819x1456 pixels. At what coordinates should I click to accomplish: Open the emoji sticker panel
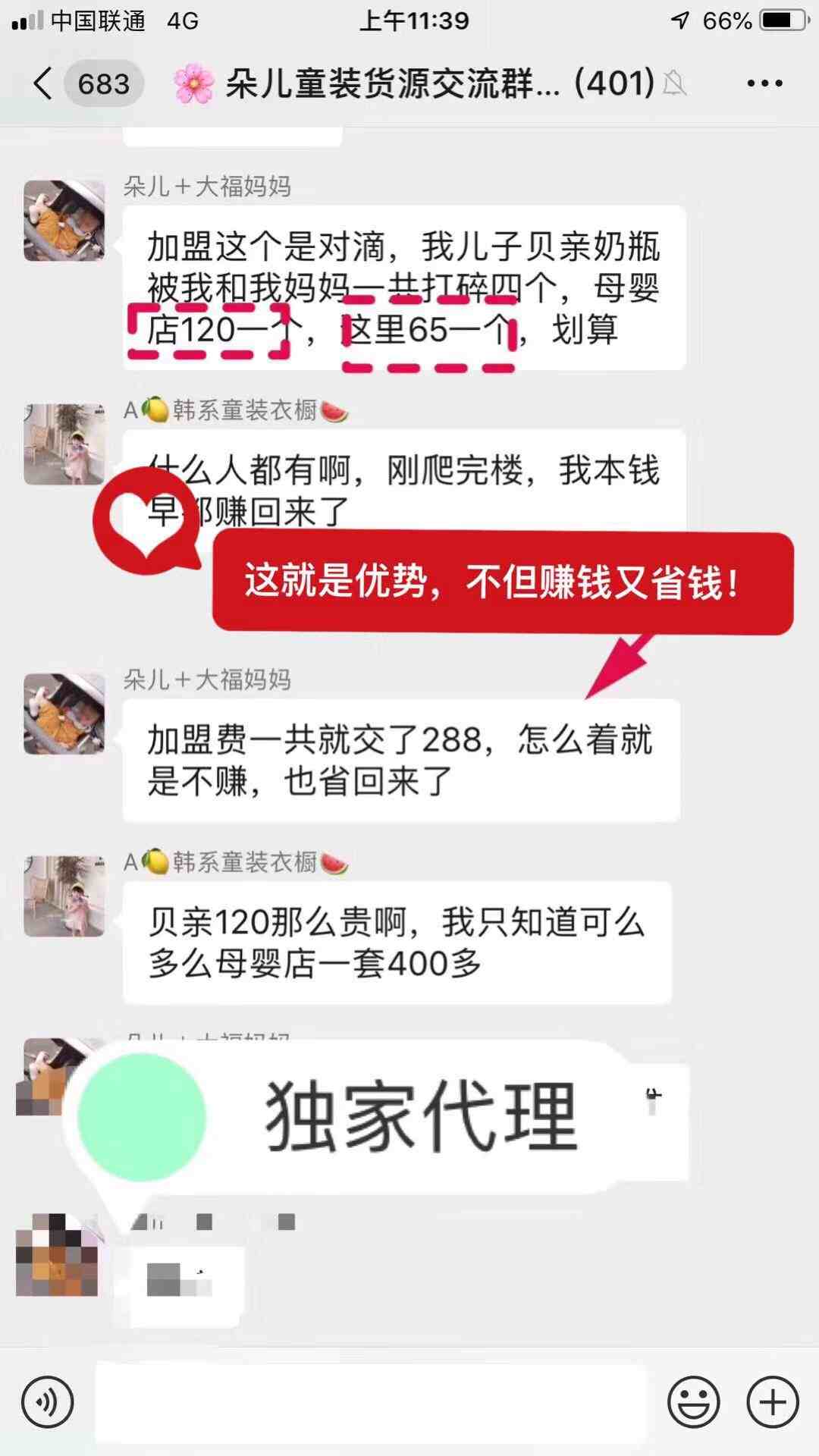693,1403
